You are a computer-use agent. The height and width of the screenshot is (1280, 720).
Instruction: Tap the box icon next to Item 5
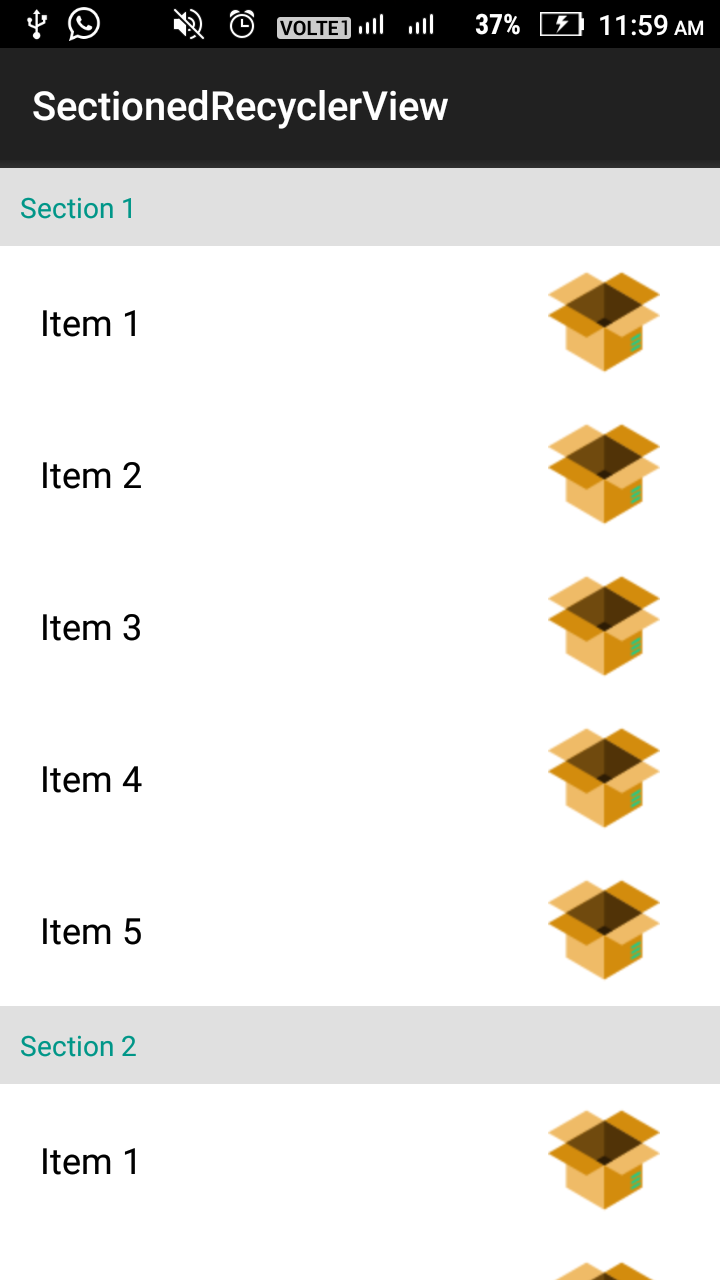(x=603, y=930)
